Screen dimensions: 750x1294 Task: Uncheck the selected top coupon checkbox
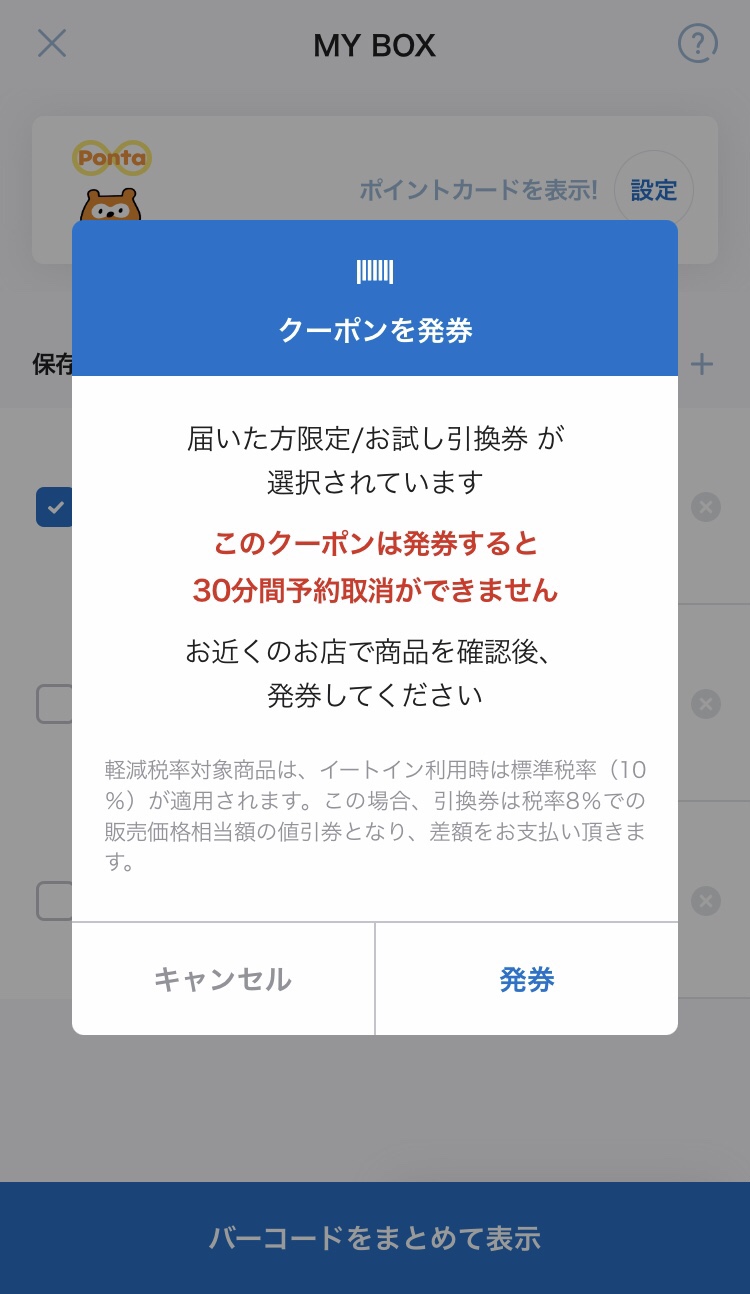[55, 507]
